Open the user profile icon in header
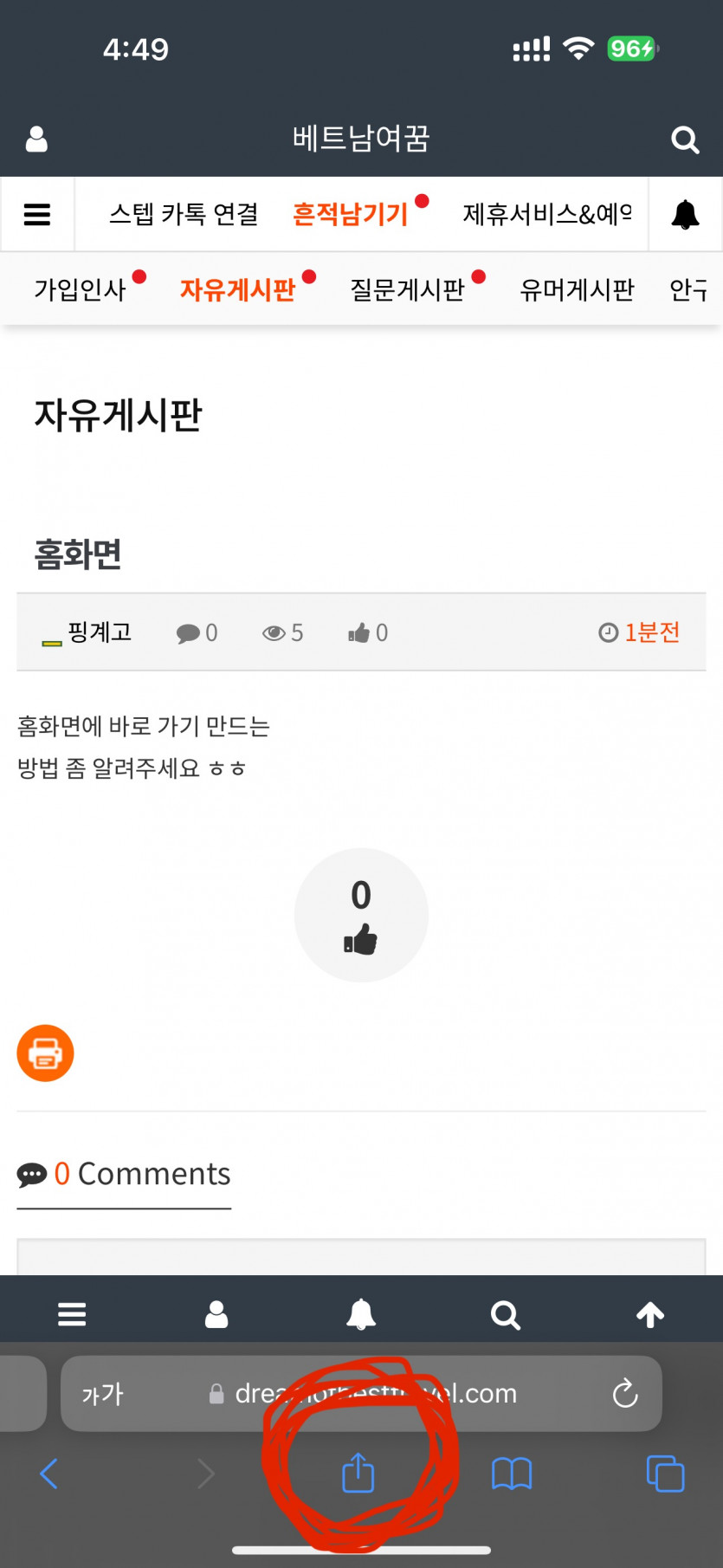The height and width of the screenshot is (1568, 723). point(36,139)
